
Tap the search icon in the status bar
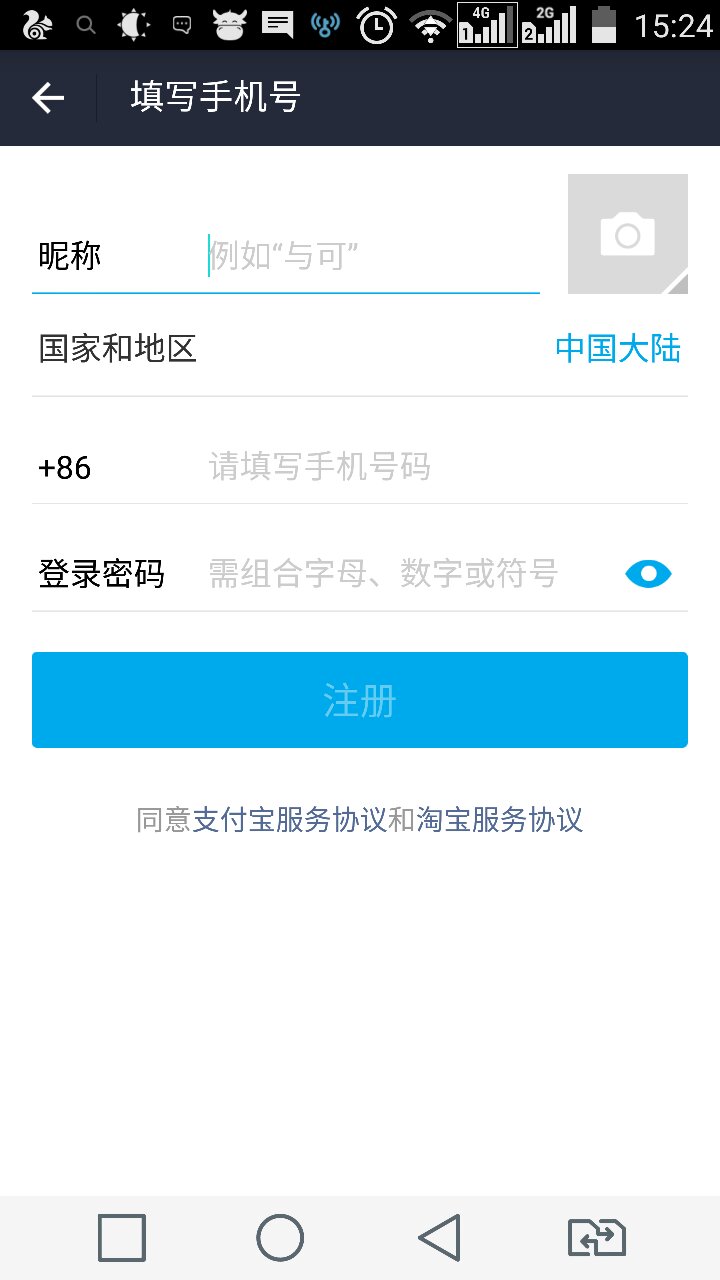(x=86, y=24)
